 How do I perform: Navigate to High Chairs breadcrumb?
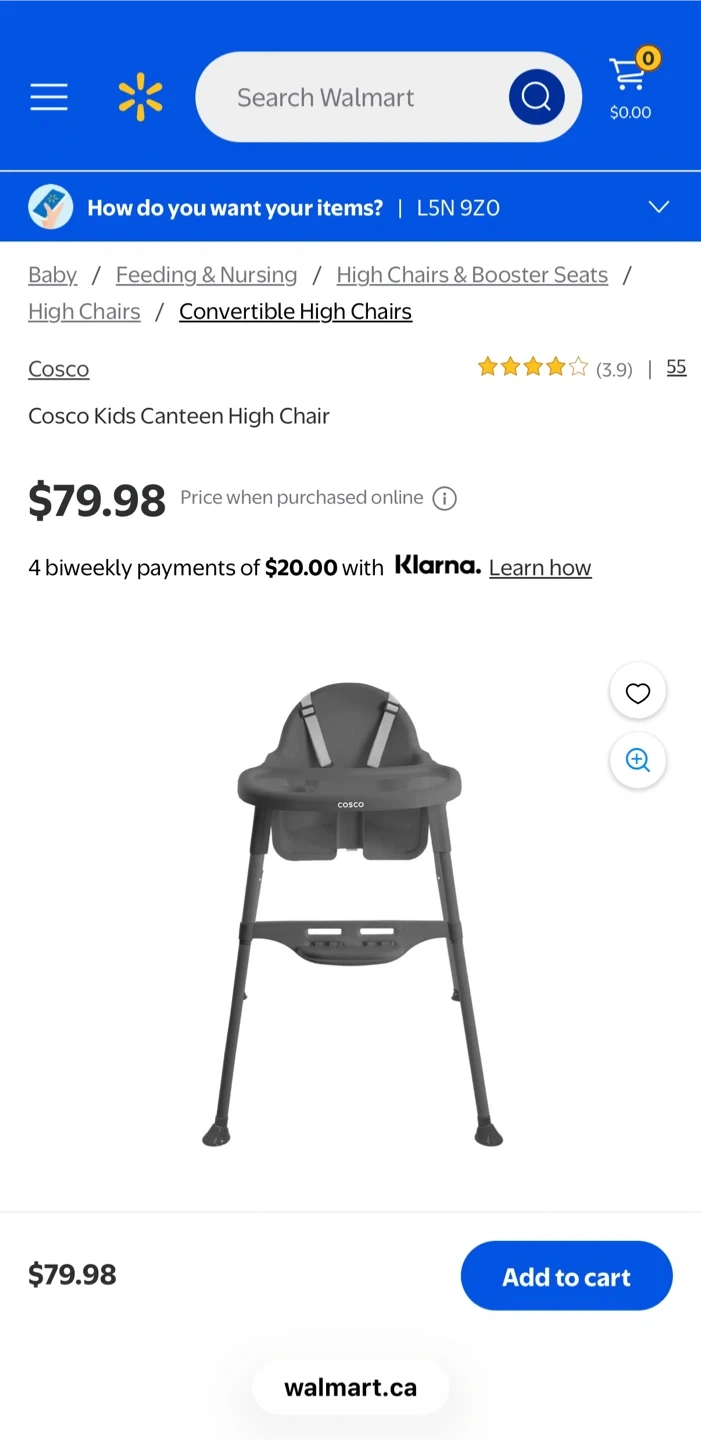pyautogui.click(x=84, y=312)
